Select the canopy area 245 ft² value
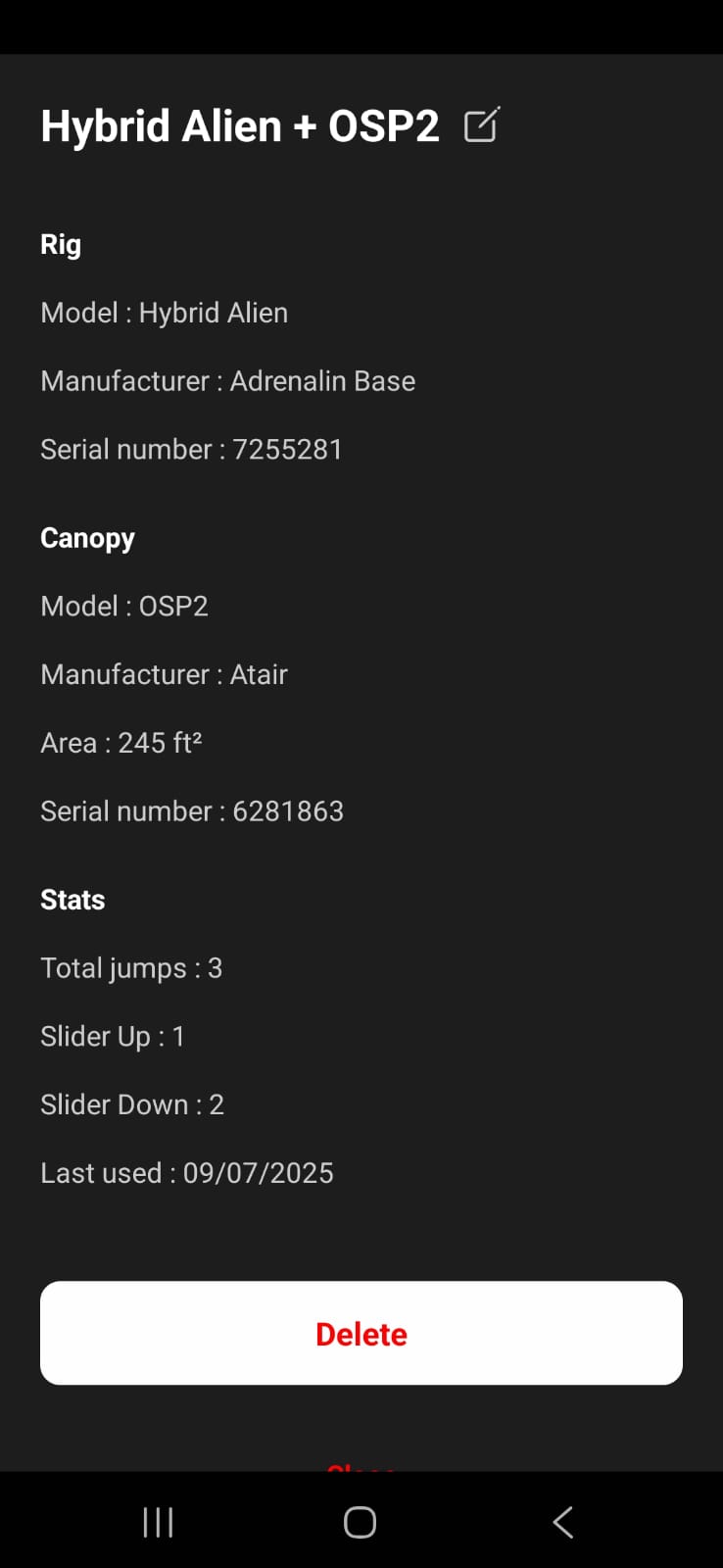 tap(121, 743)
